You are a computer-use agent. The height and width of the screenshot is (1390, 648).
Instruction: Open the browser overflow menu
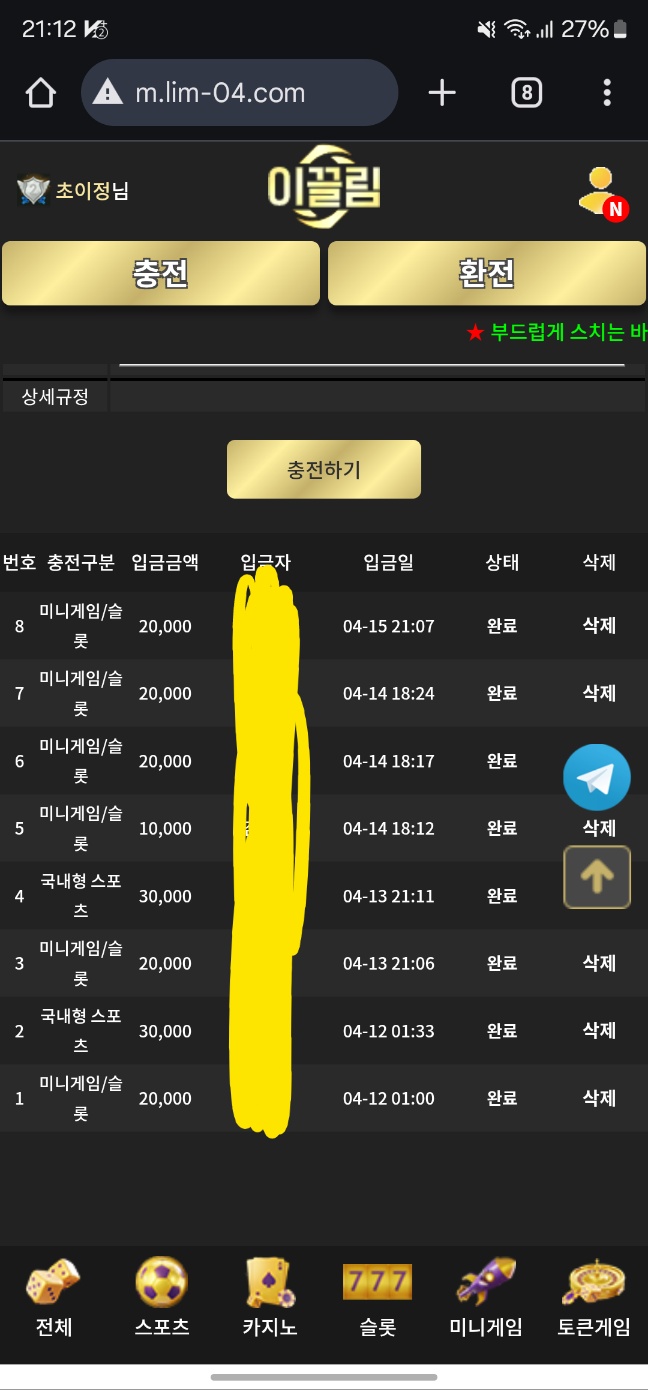[x=607, y=93]
